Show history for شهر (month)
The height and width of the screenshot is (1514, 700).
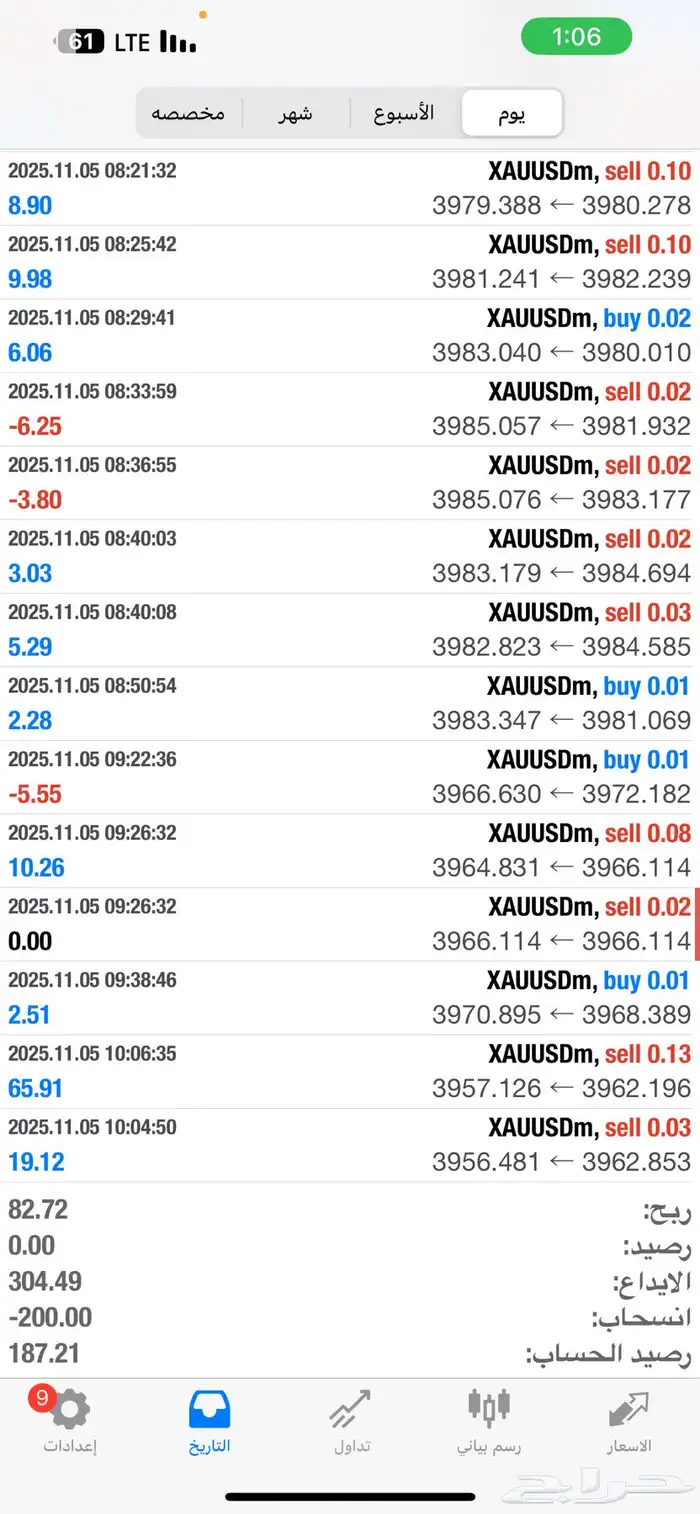click(x=296, y=113)
